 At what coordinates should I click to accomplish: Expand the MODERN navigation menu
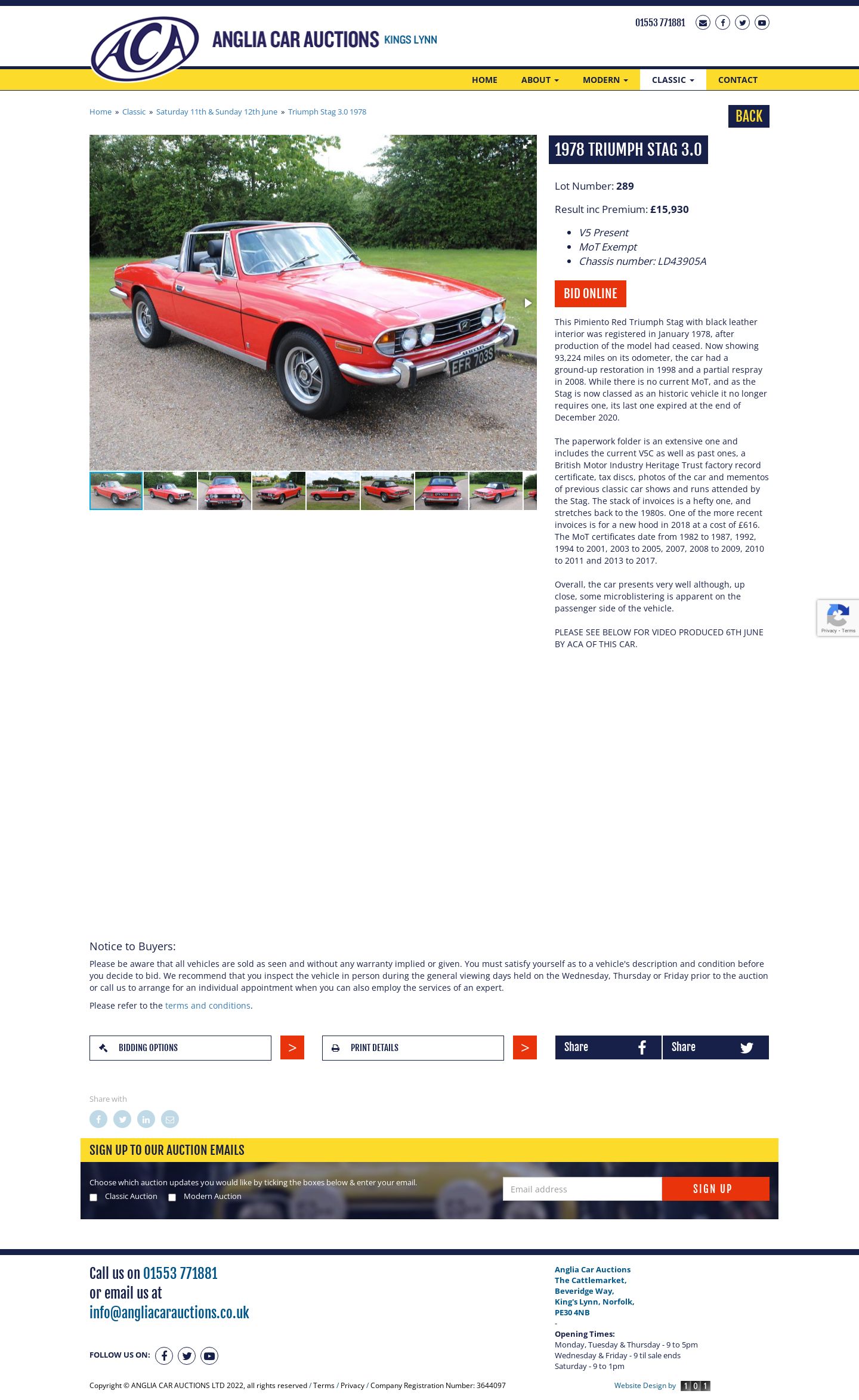tap(605, 80)
